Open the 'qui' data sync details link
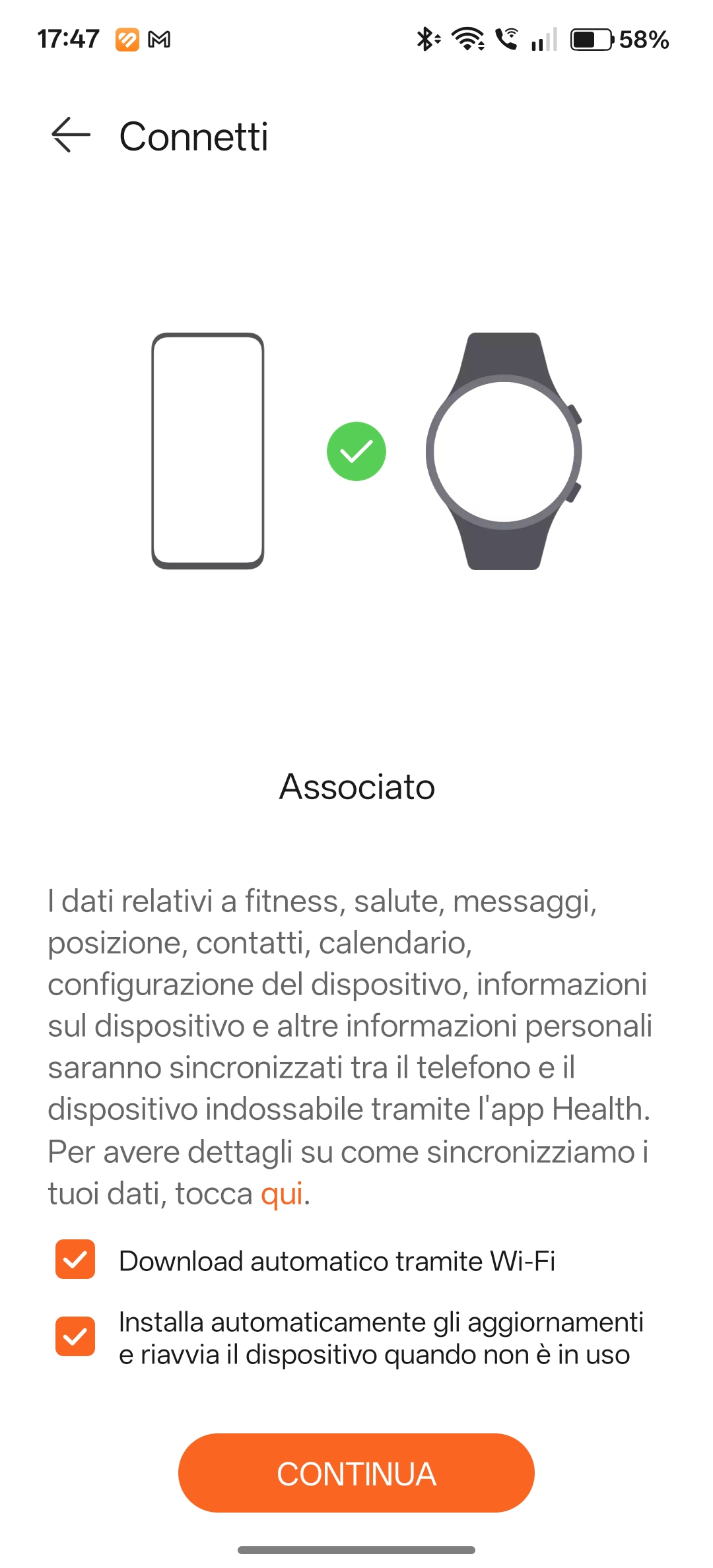Viewport: 713px width, 1568px height. [282, 1194]
